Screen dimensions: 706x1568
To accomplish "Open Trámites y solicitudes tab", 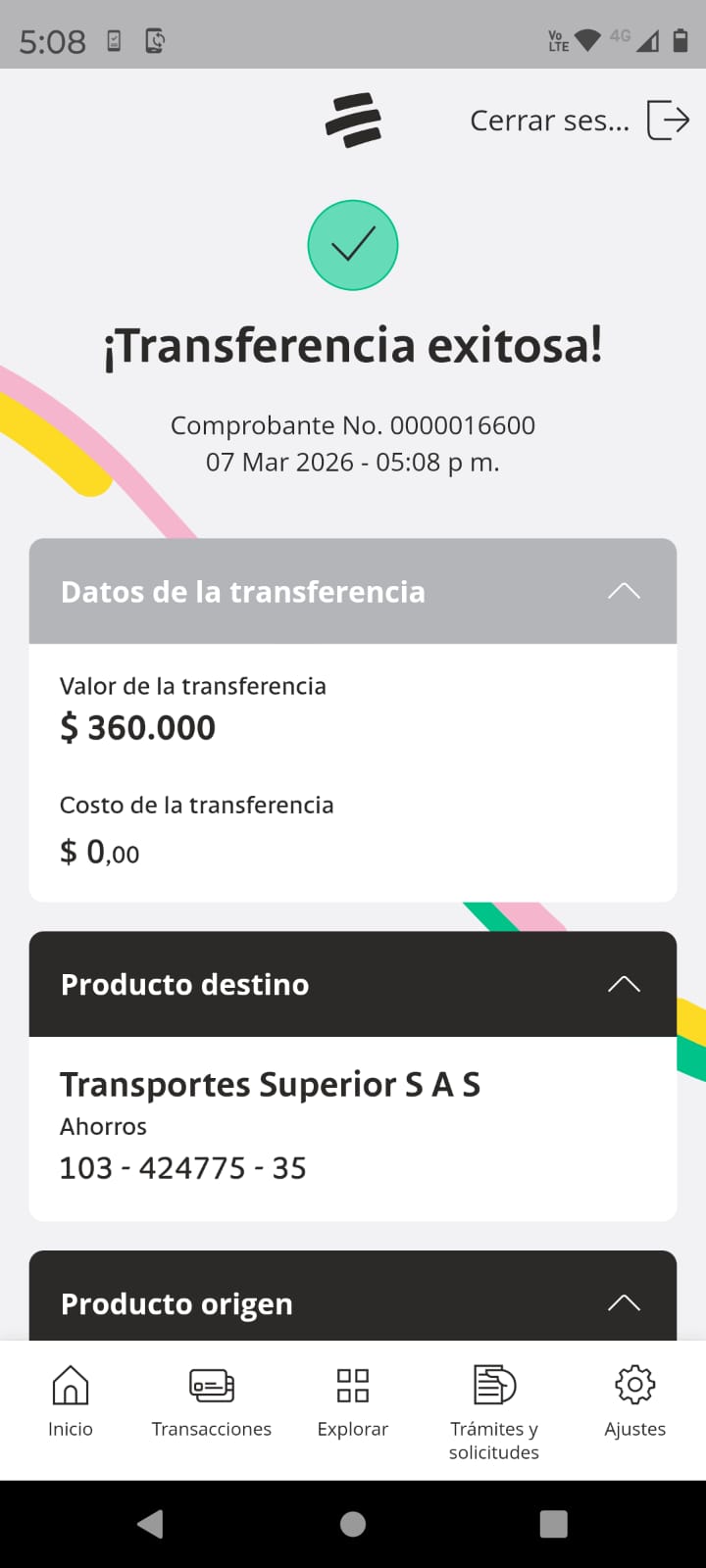I will pos(494,1409).
